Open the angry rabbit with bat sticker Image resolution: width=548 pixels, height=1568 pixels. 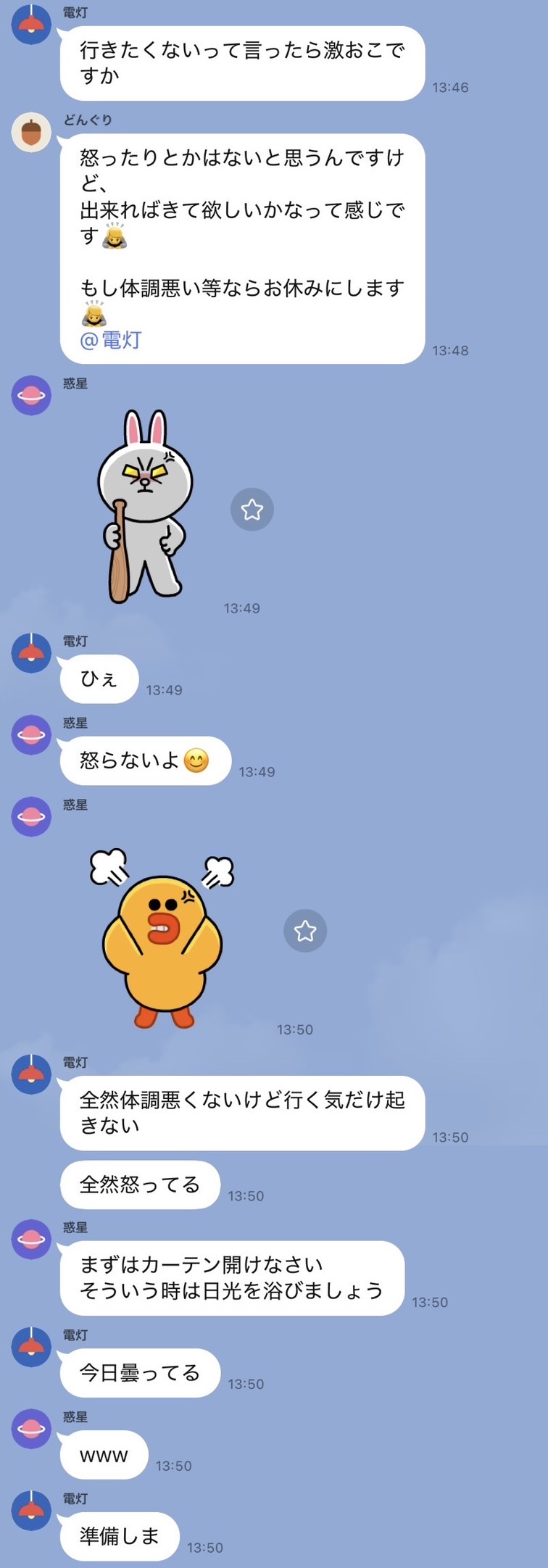pos(145,506)
